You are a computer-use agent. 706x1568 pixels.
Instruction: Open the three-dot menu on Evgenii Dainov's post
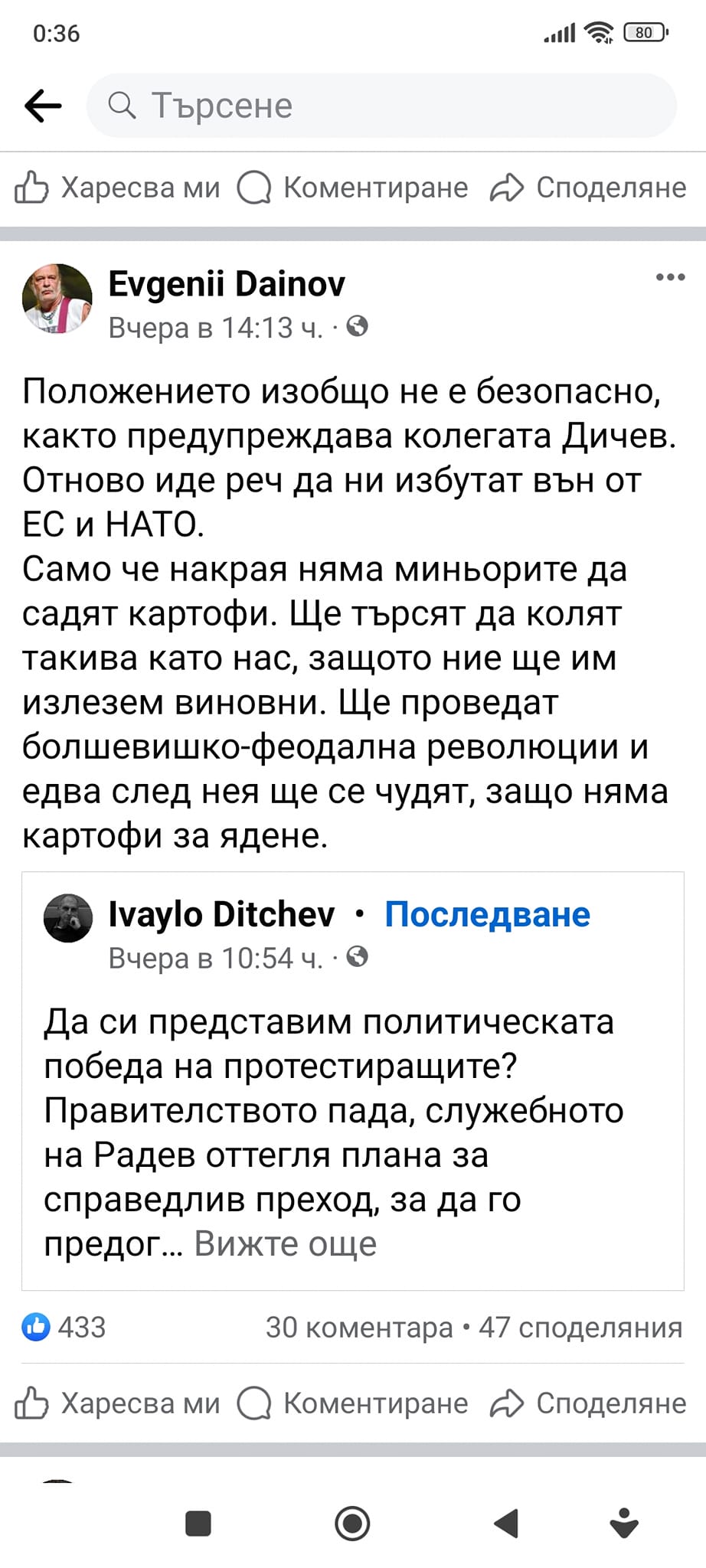[x=670, y=277]
